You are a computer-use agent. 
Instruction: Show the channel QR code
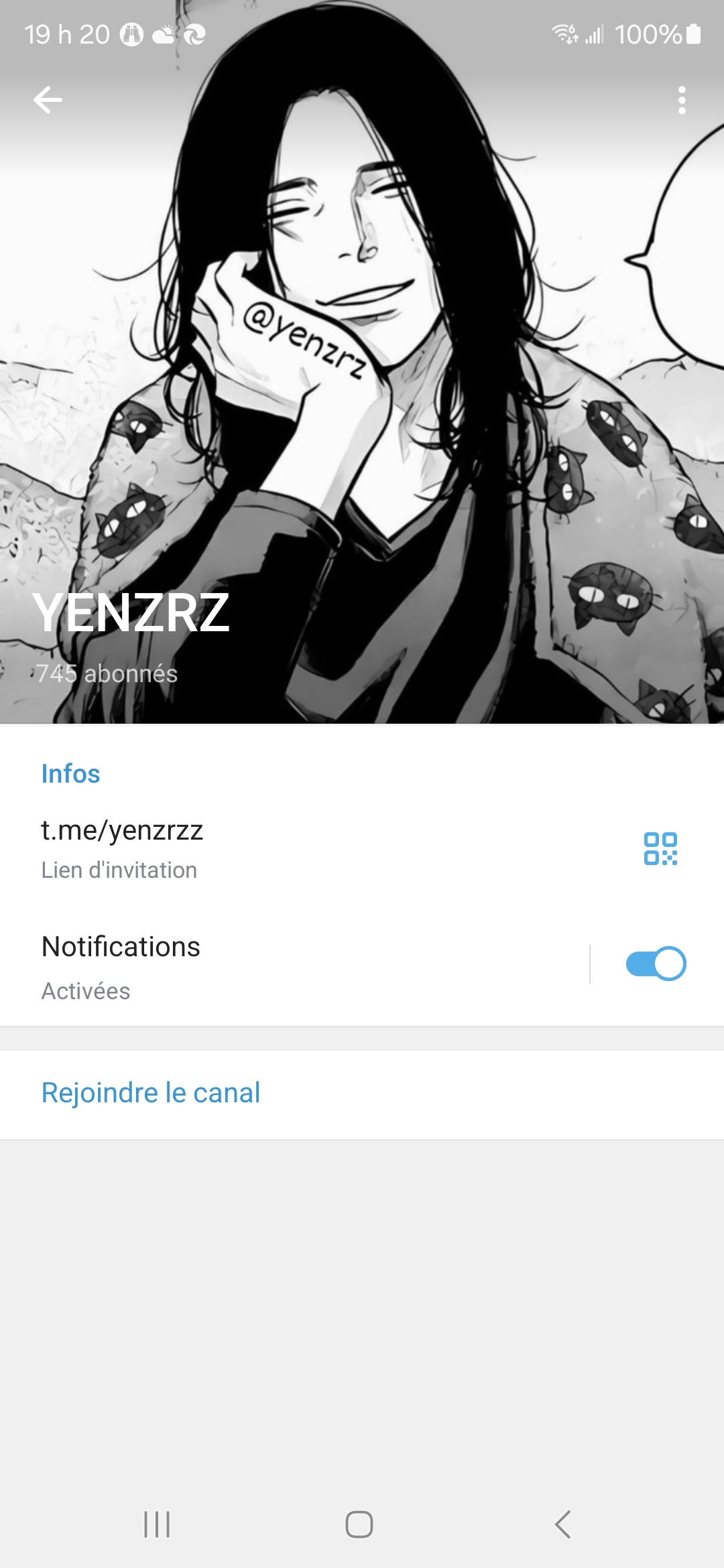tap(660, 848)
